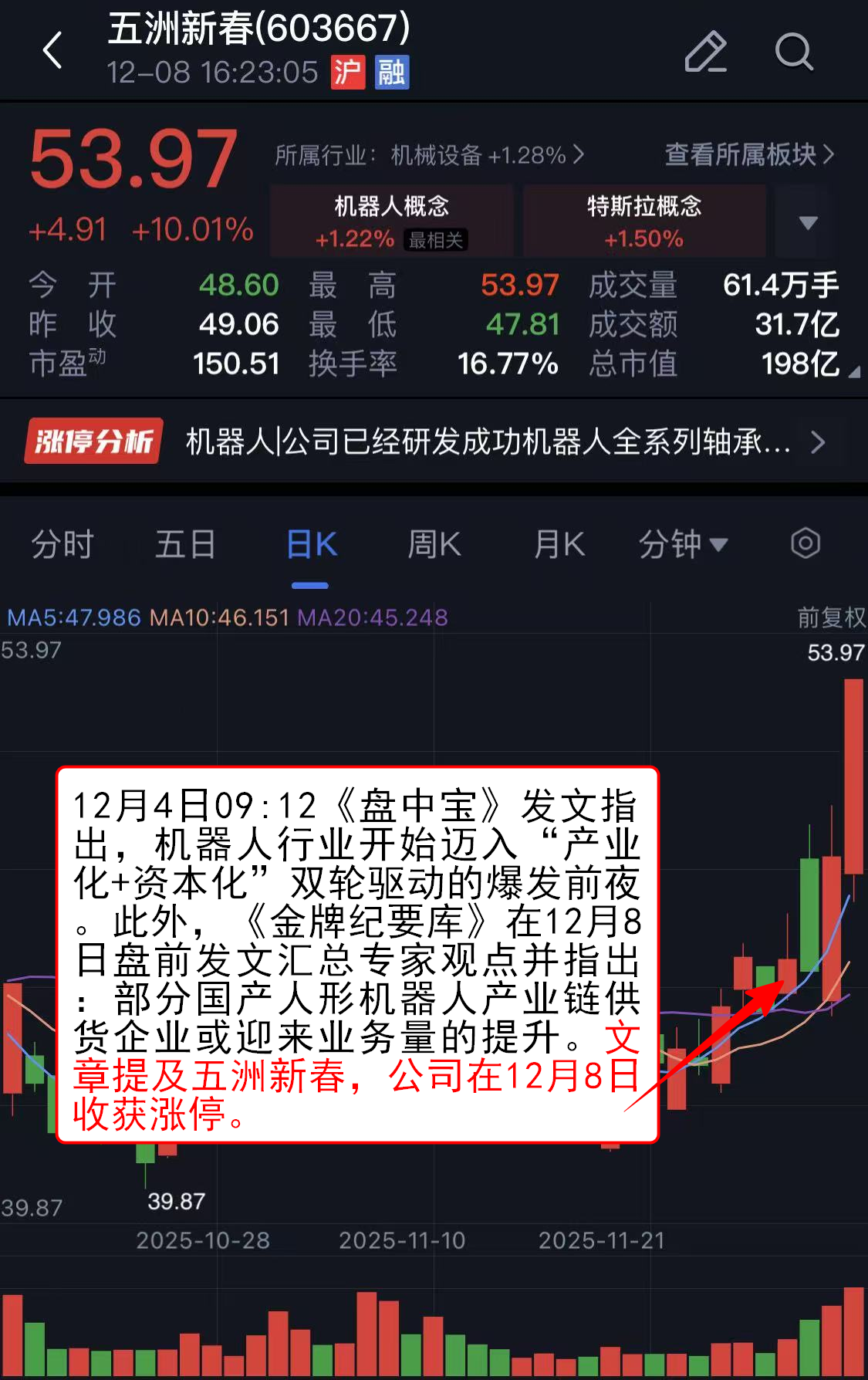Select the 日K chart tab

pos(311,544)
